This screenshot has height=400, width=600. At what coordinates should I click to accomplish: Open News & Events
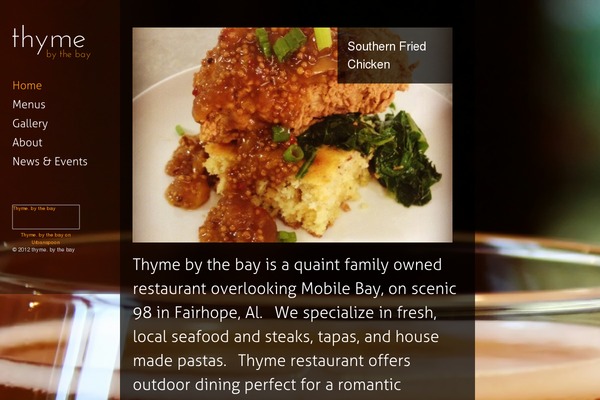[50, 161]
